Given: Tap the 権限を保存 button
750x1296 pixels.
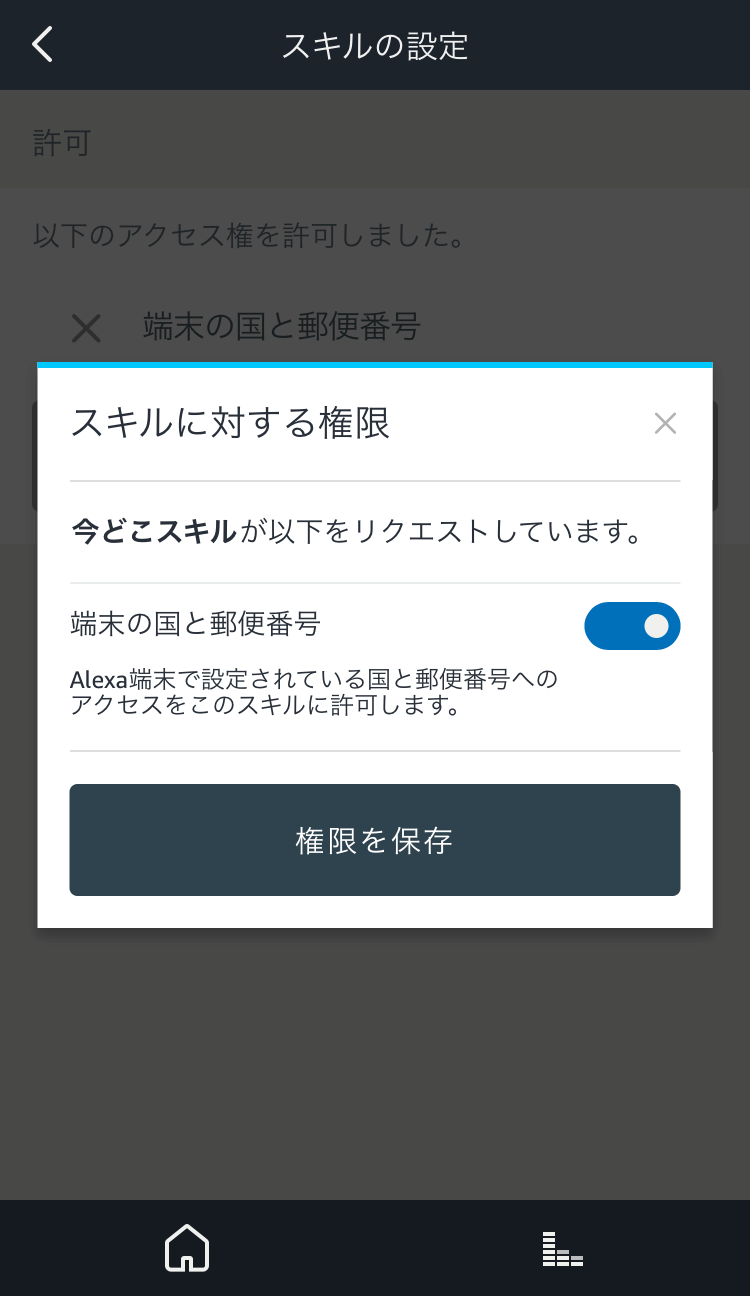Looking at the screenshot, I should pos(375,840).
